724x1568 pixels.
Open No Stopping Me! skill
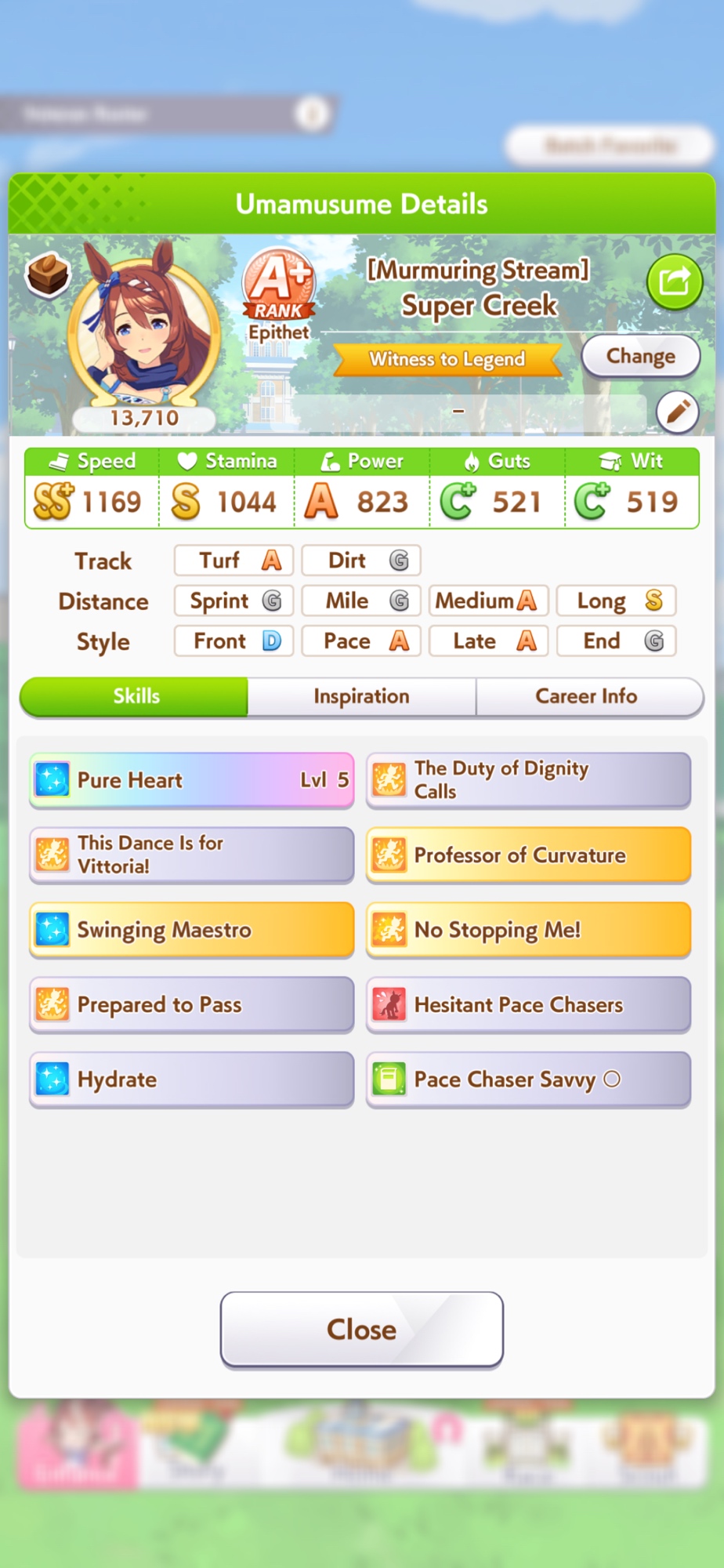528,930
